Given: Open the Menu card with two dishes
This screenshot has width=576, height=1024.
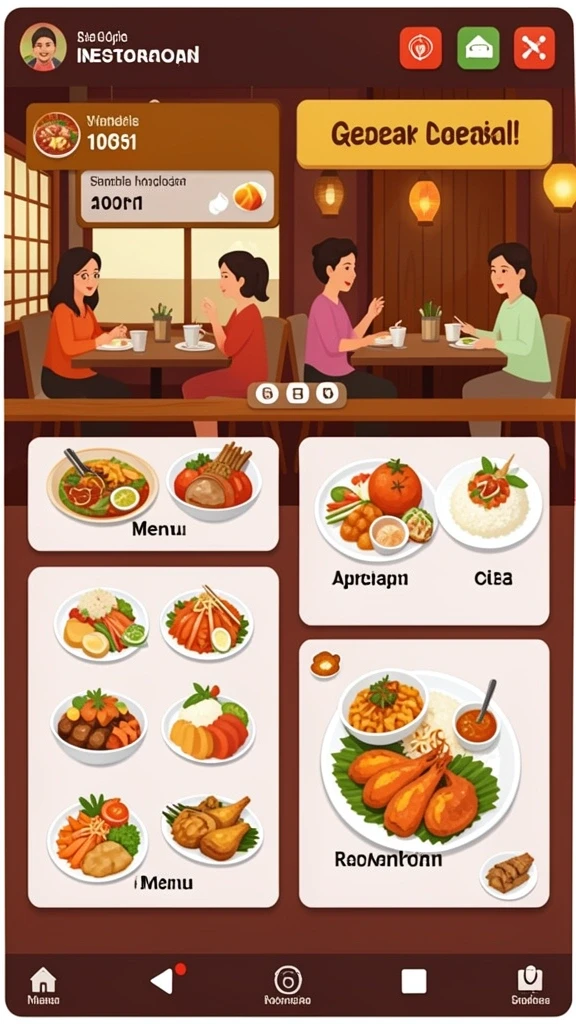Looking at the screenshot, I should coord(153,494).
